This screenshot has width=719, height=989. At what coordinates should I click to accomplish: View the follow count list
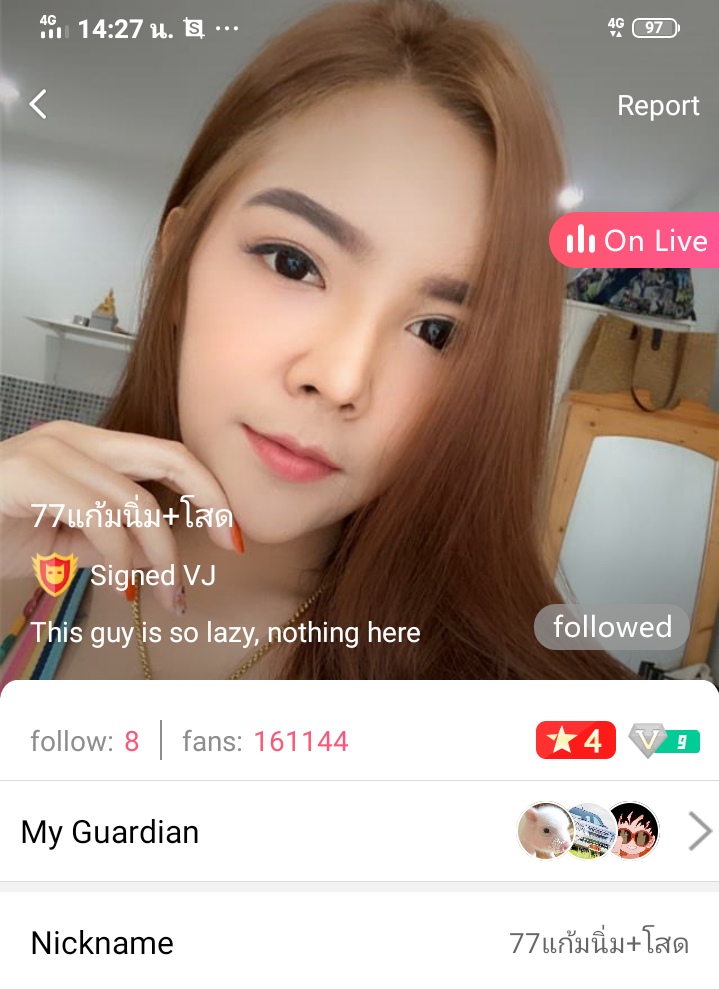point(85,741)
